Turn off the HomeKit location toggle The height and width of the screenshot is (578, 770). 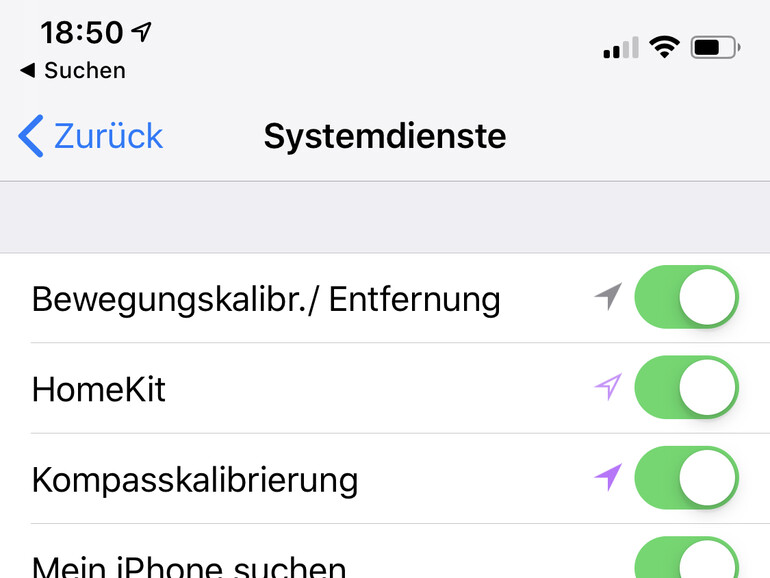click(686, 388)
